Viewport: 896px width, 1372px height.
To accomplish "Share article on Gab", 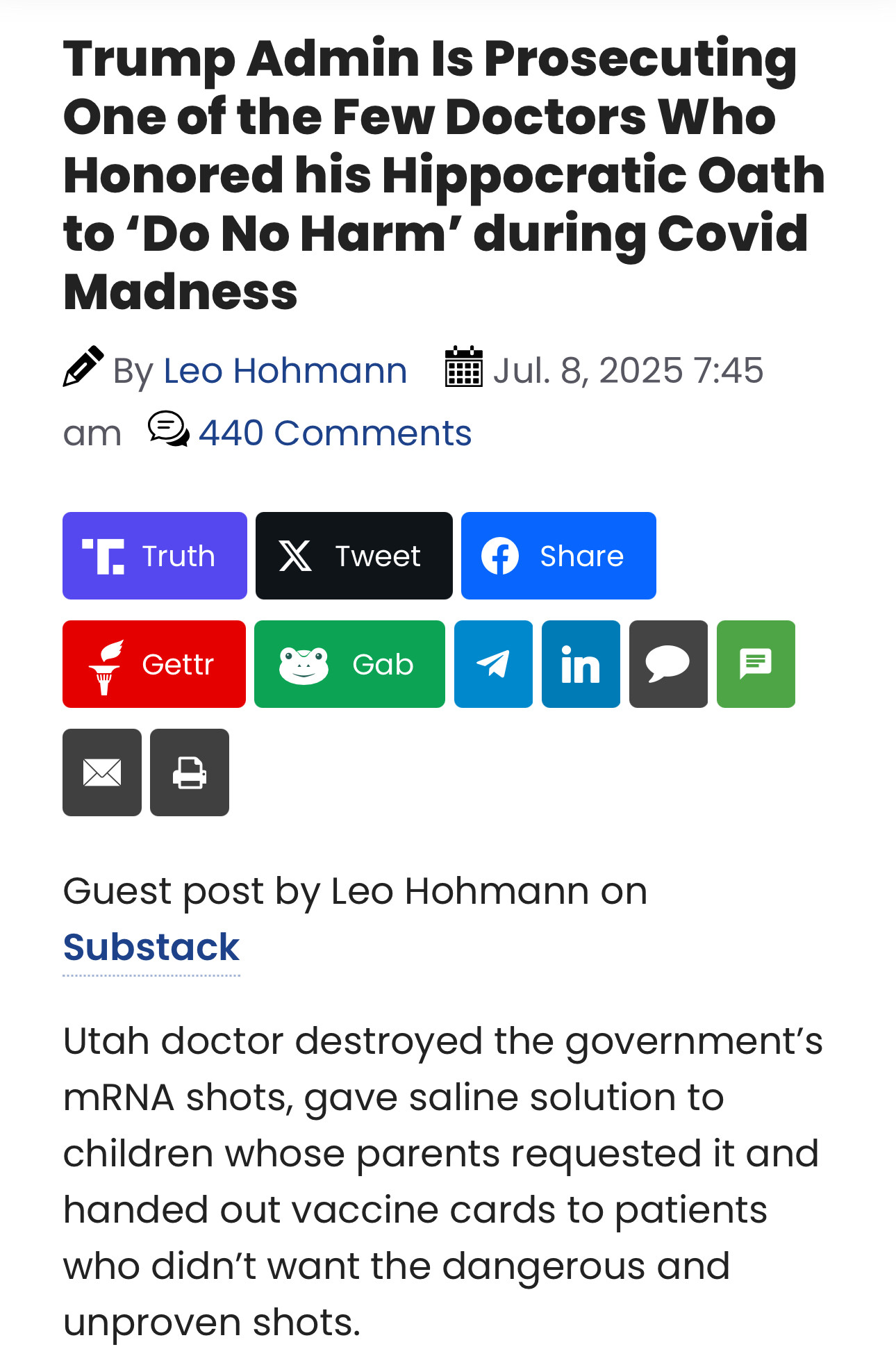I will 349,664.
